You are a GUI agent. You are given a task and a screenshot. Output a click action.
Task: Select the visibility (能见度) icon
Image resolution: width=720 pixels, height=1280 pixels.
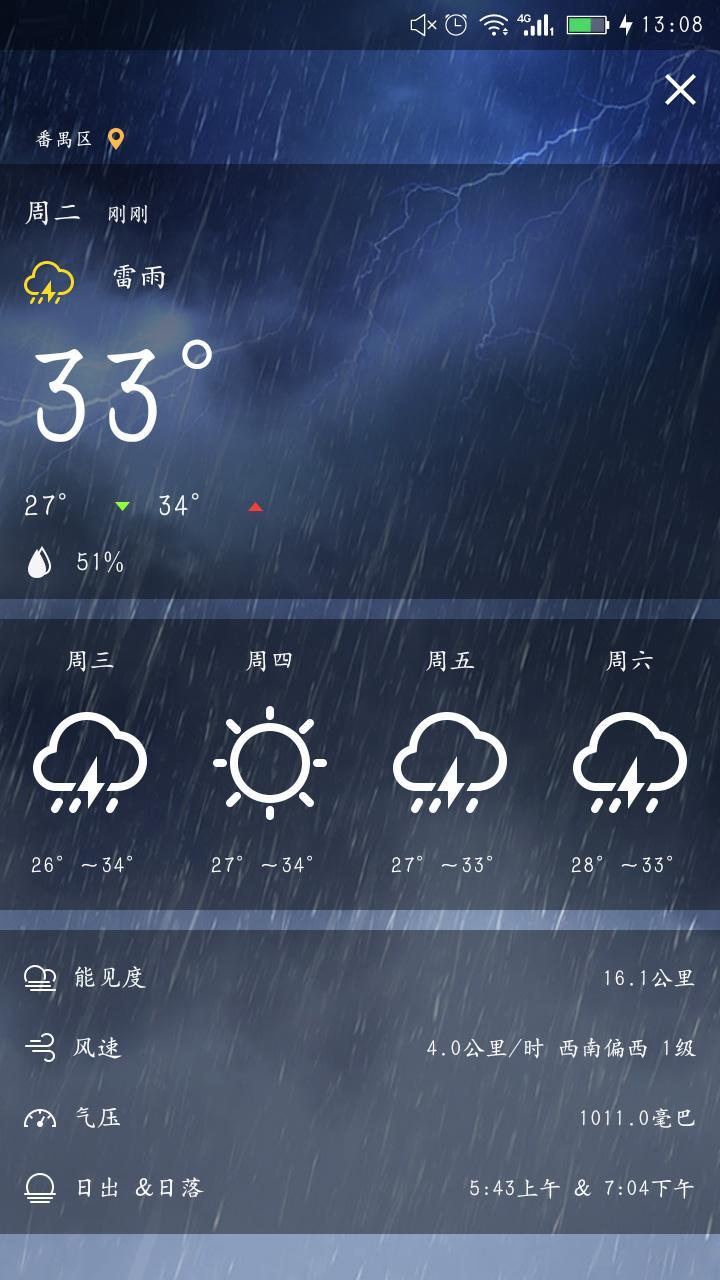pyautogui.click(x=40, y=978)
